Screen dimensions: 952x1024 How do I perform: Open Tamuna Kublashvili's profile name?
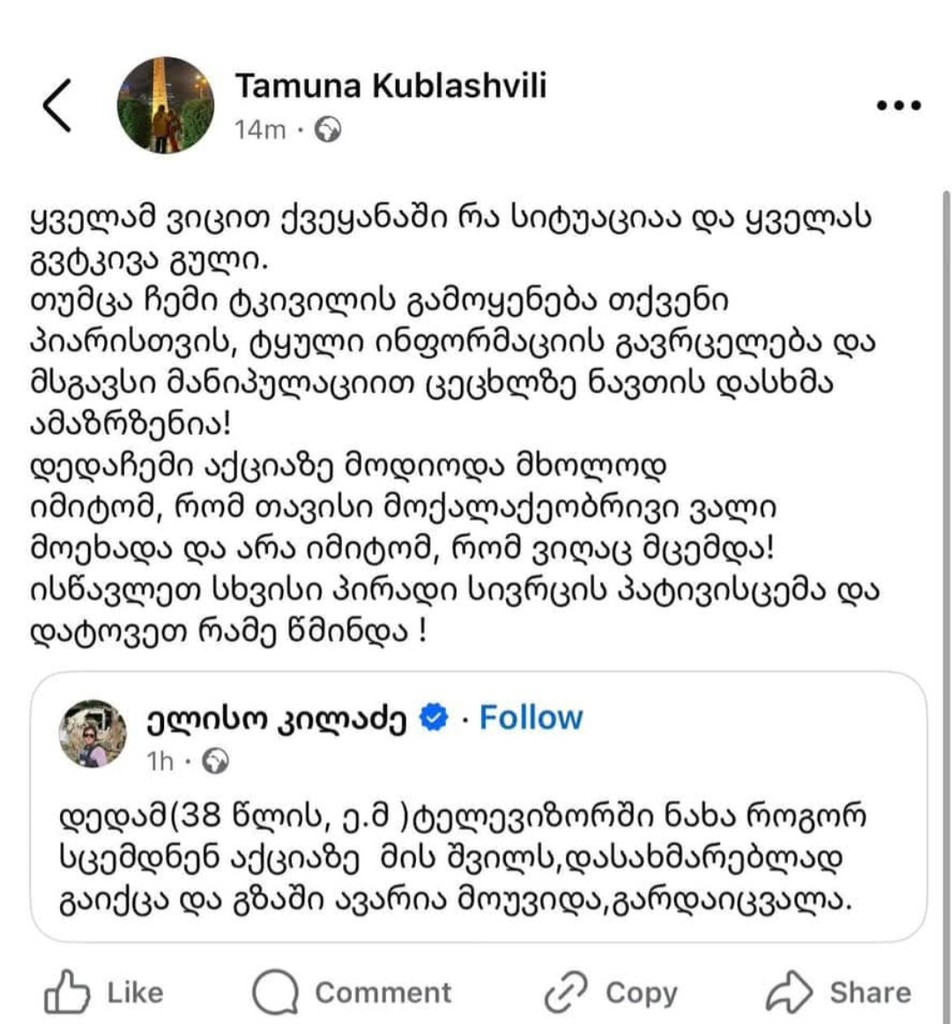click(390, 86)
